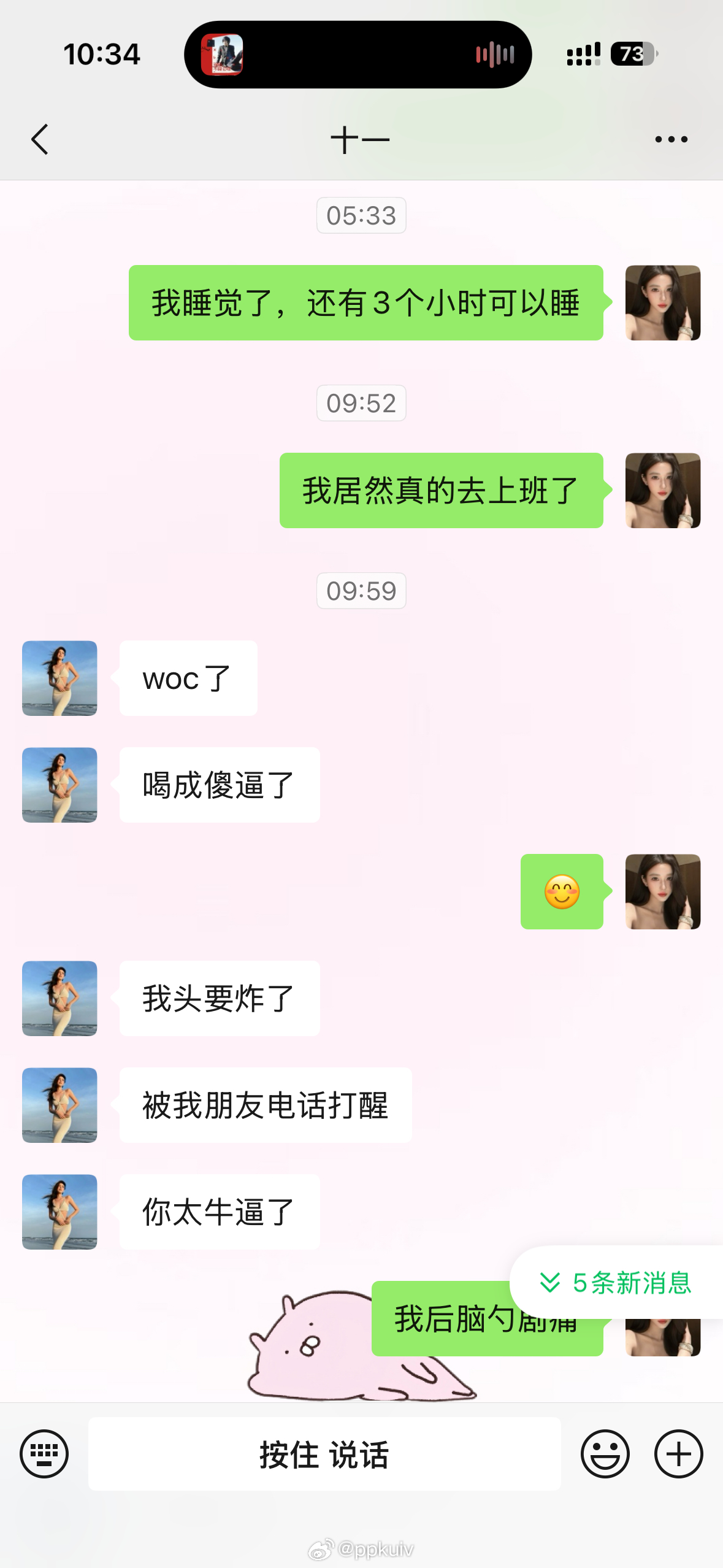Image resolution: width=723 pixels, height=1568 pixels.
Task: Open the emoji picker icon
Action: point(604,1452)
